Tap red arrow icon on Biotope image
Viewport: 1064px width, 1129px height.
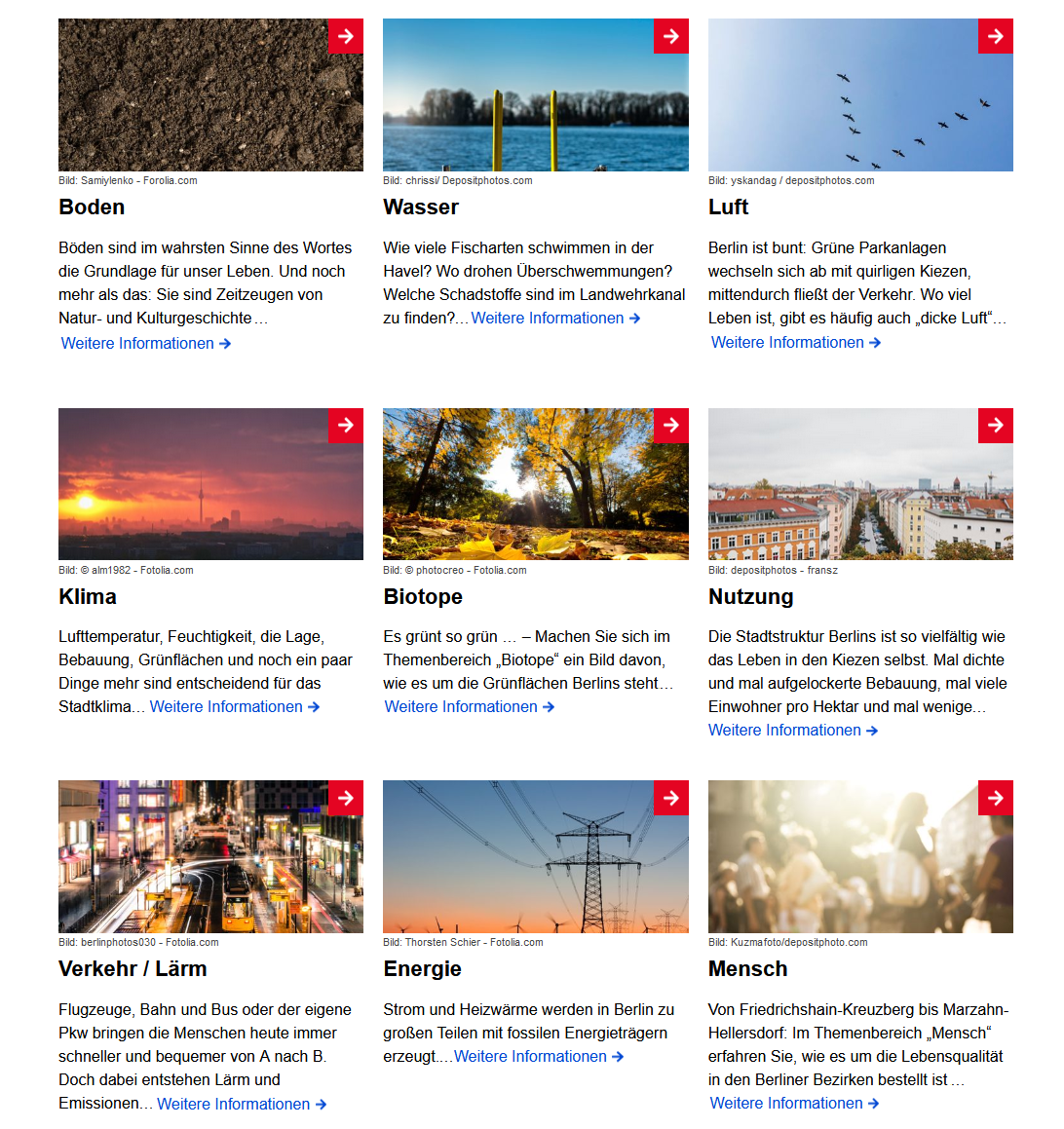670,425
